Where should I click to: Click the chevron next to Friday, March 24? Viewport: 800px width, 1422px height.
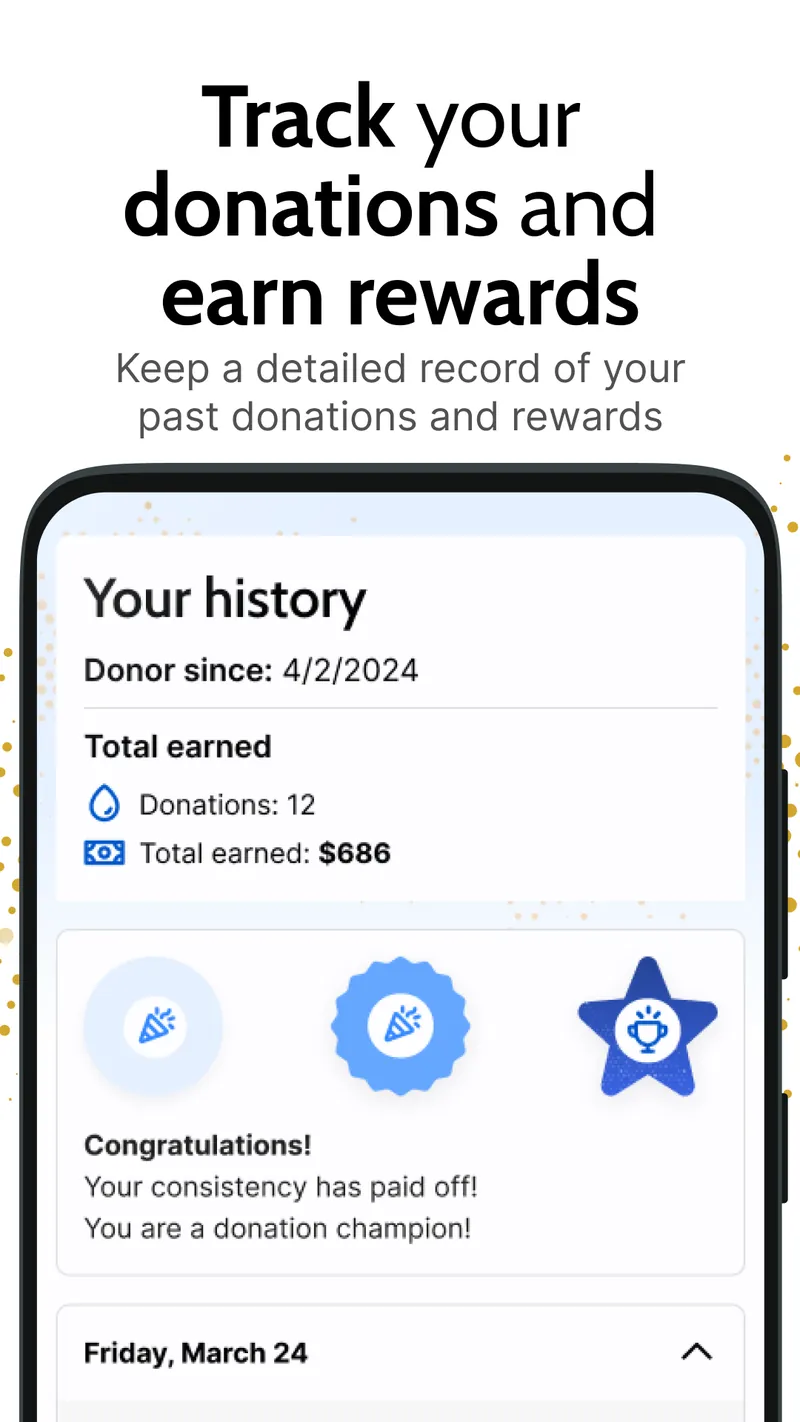[698, 1352]
